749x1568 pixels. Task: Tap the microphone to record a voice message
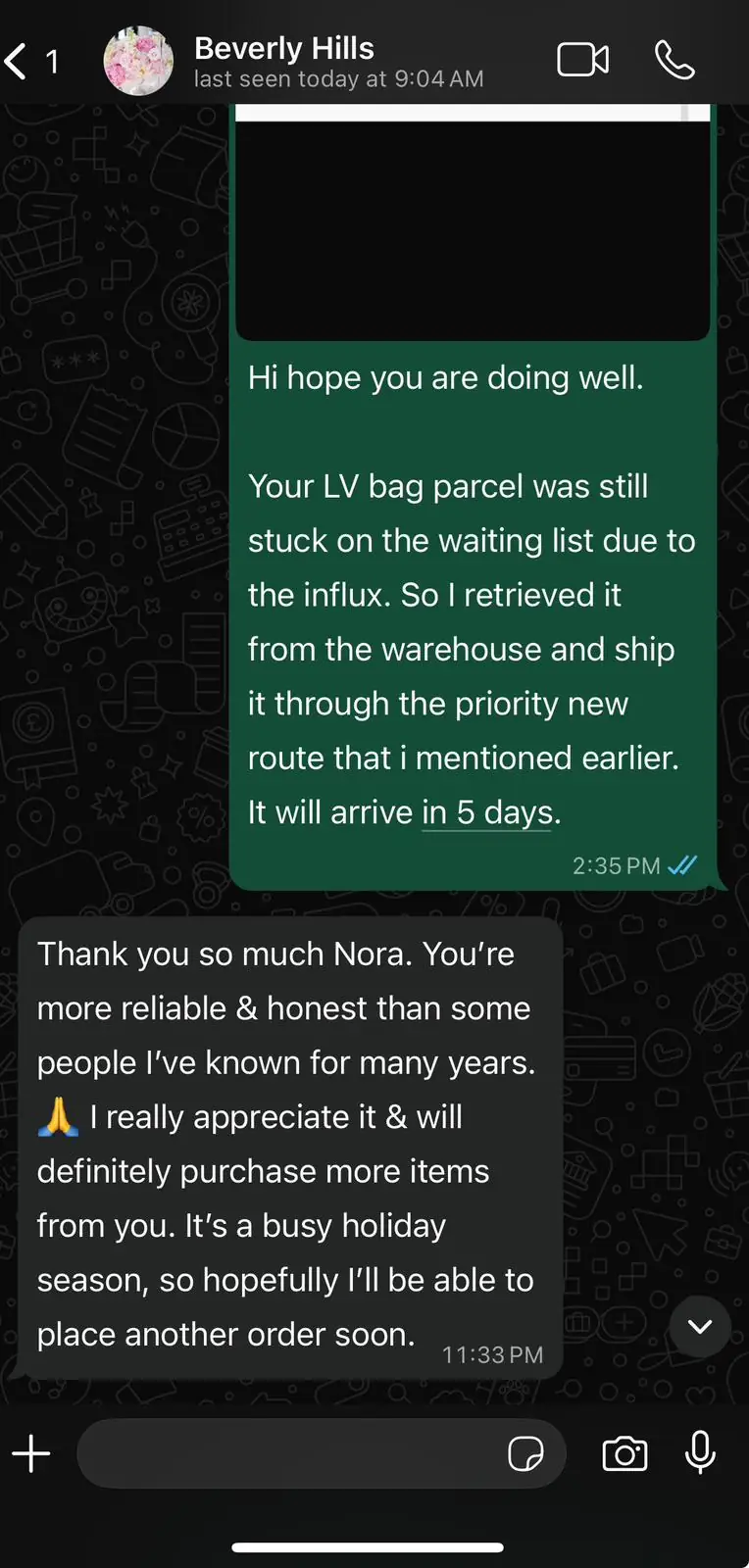(700, 1452)
